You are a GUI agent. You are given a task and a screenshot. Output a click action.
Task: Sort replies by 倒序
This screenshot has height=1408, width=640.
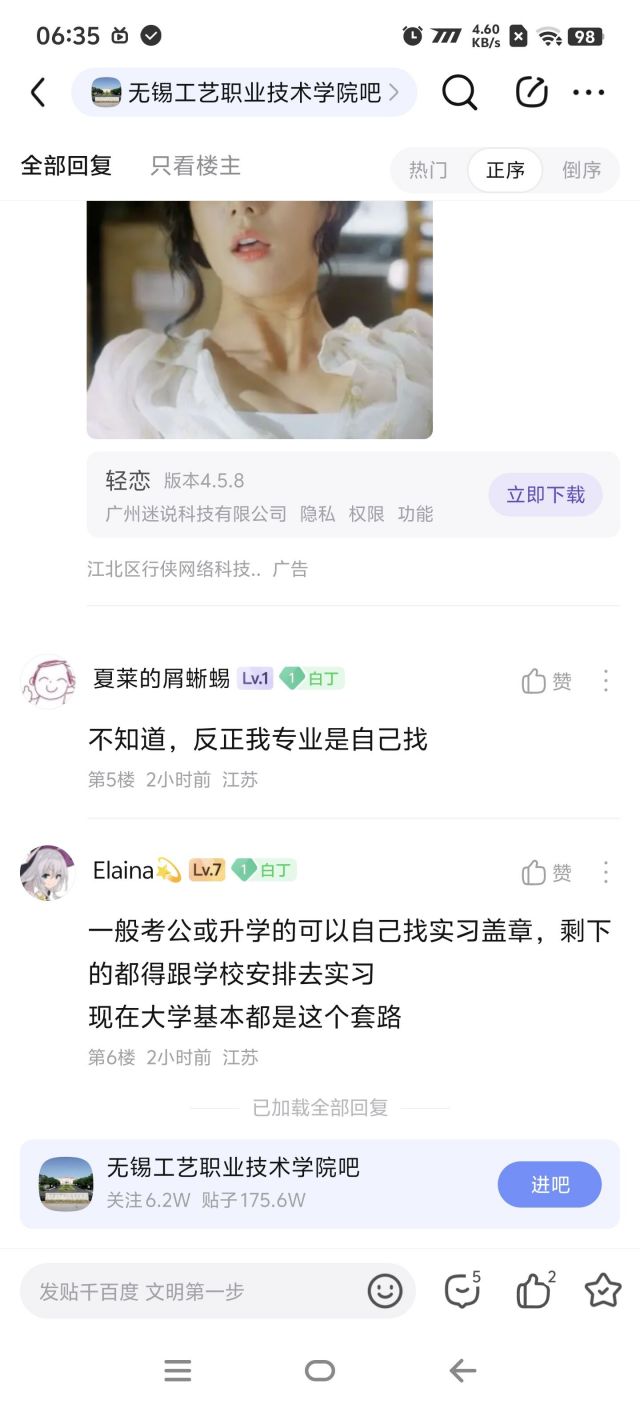point(581,170)
